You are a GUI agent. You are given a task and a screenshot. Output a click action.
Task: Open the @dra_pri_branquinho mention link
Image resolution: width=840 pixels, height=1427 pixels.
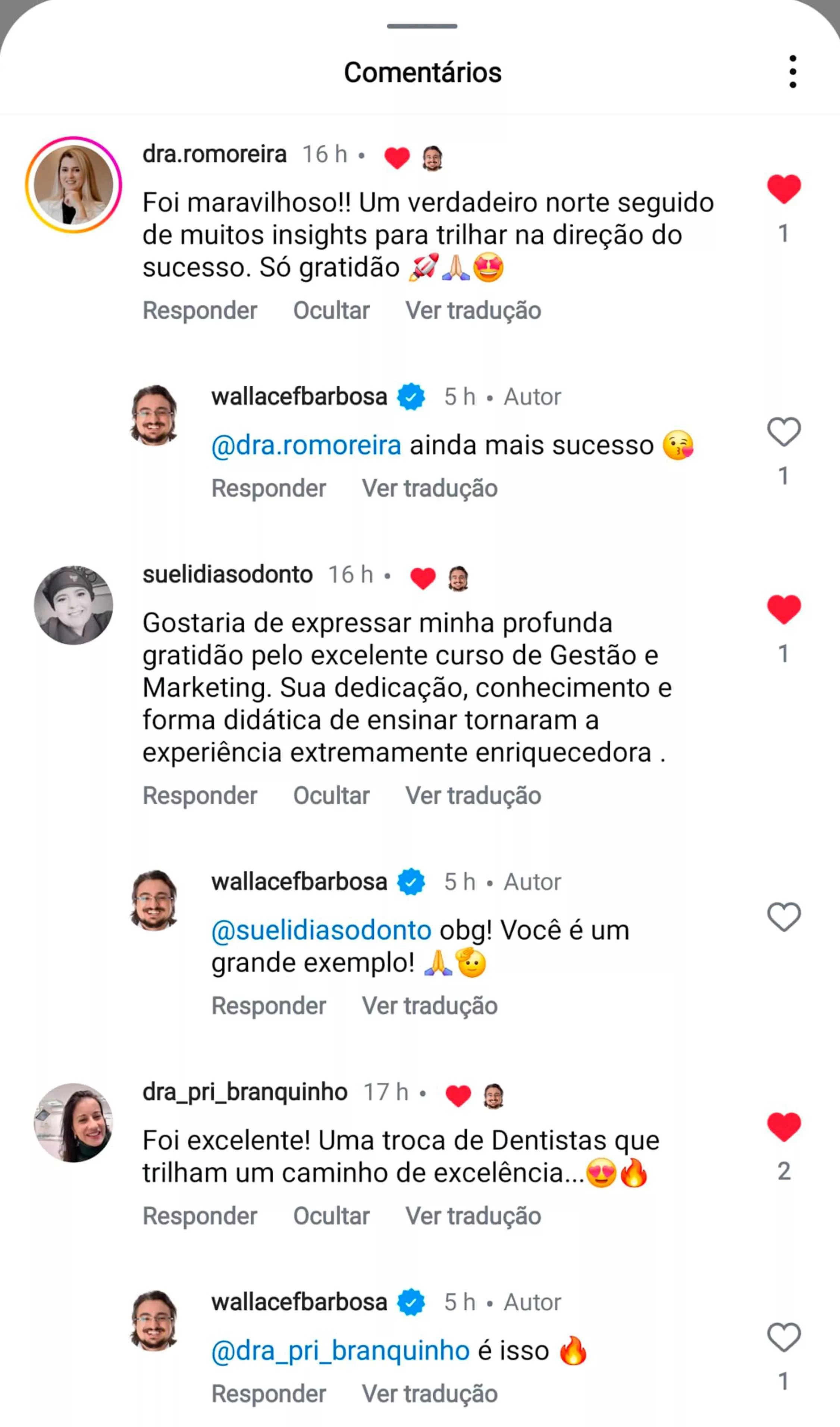coord(340,1351)
